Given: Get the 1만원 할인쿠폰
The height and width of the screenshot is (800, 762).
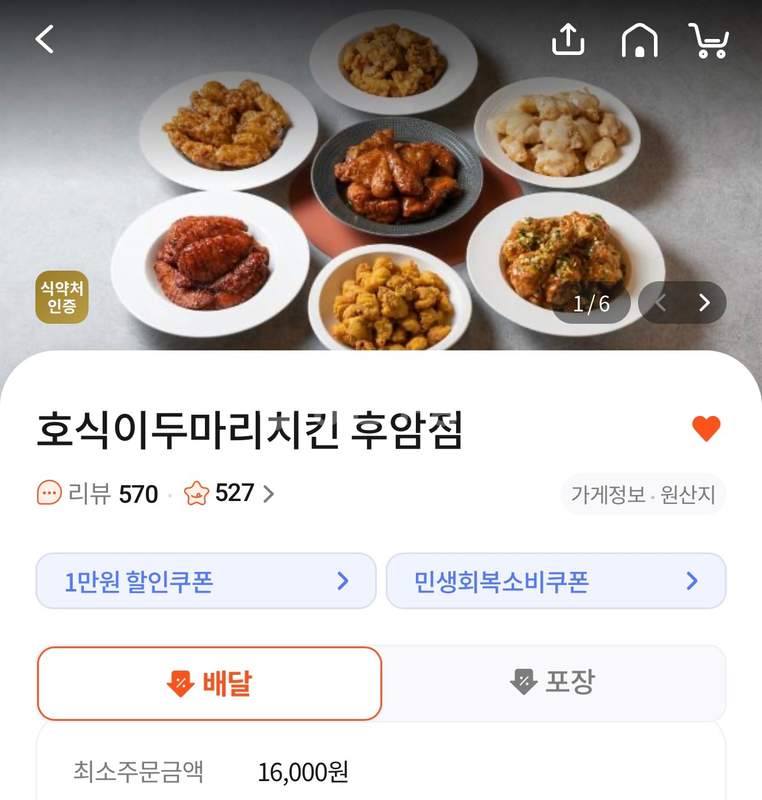Looking at the screenshot, I should coord(206,581).
